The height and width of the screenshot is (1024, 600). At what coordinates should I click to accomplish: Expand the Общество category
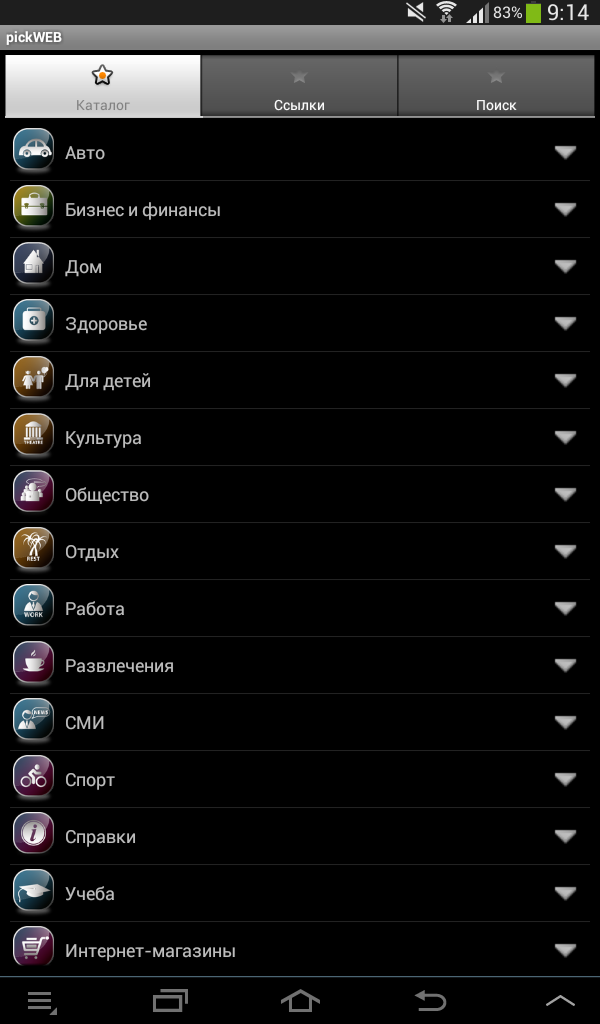[x=300, y=494]
